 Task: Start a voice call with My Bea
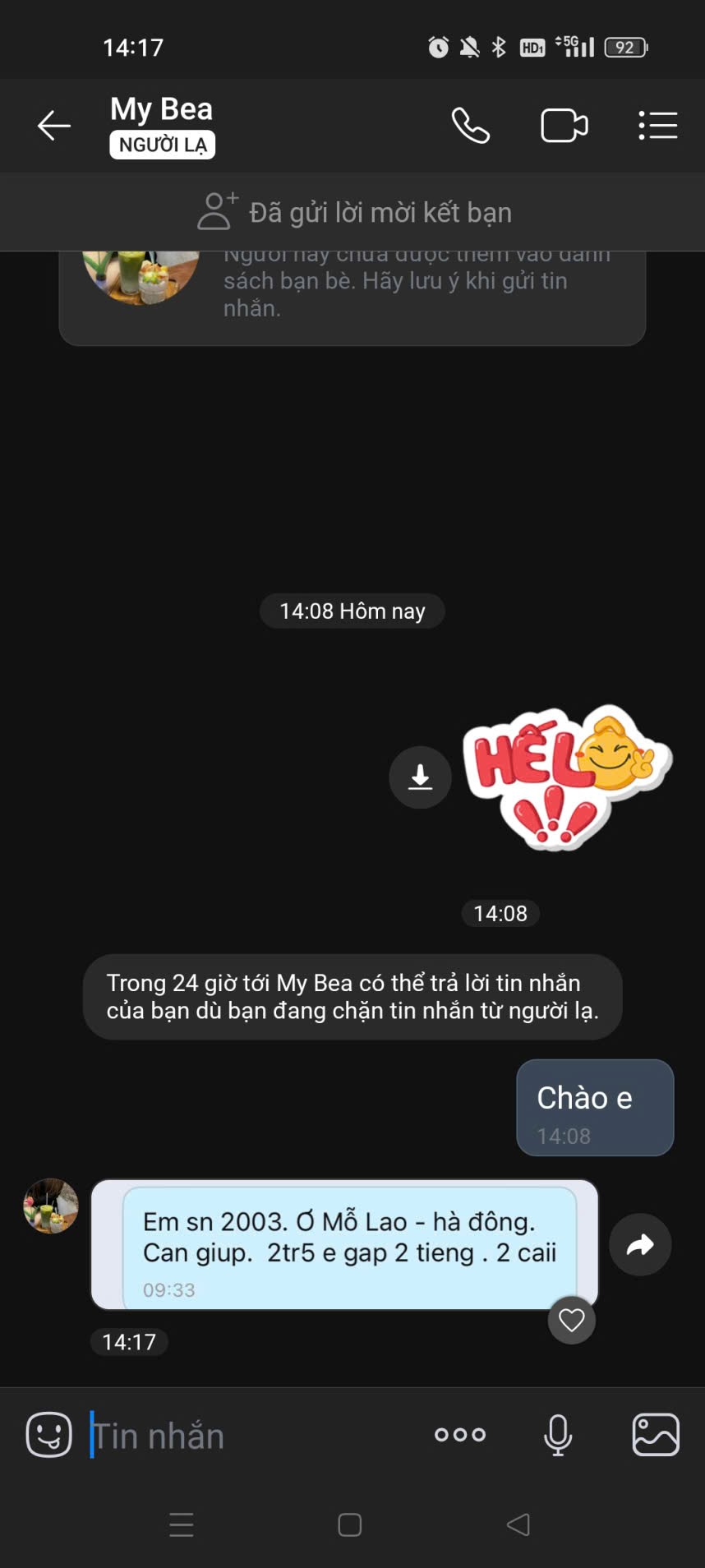pos(471,126)
